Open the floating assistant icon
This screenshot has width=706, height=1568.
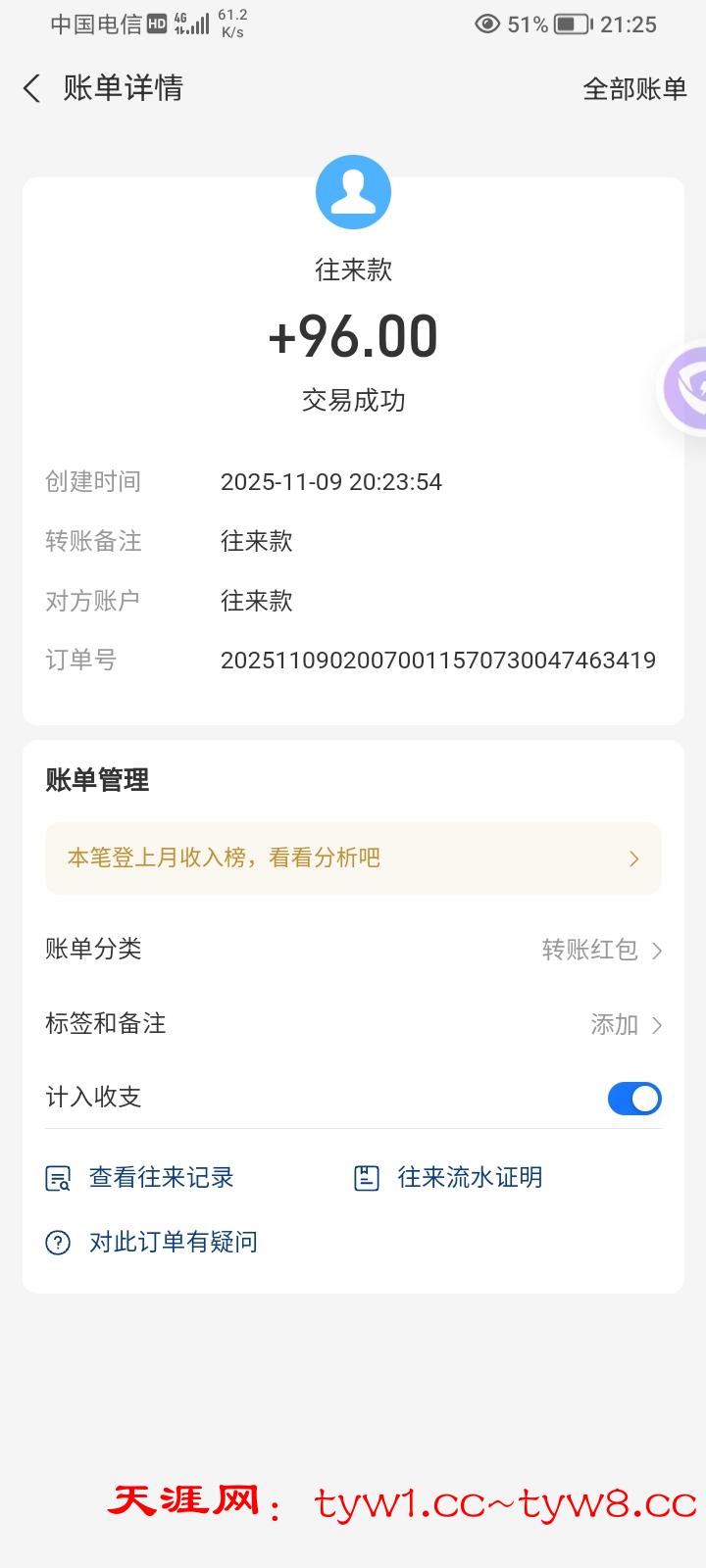[686, 388]
